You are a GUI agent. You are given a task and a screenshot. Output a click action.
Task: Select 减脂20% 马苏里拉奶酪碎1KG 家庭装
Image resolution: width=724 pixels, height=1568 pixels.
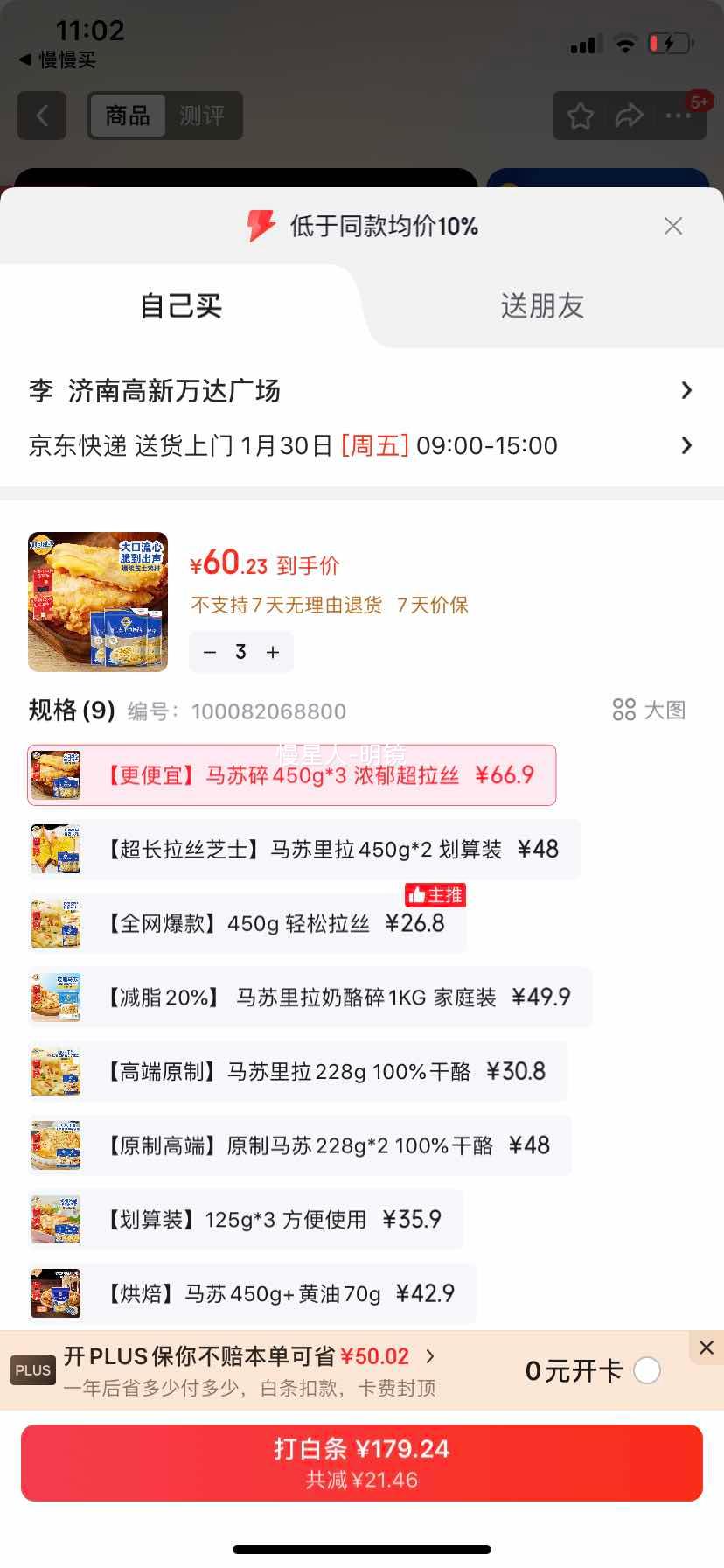coord(310,997)
